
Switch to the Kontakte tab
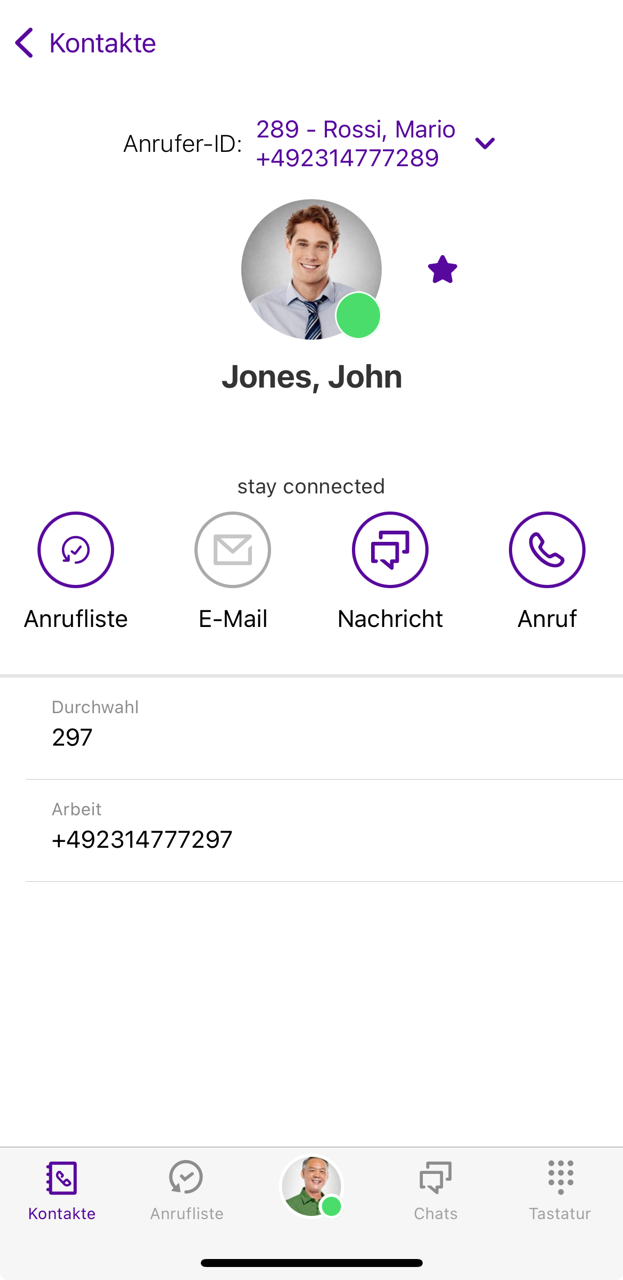[x=62, y=1190]
